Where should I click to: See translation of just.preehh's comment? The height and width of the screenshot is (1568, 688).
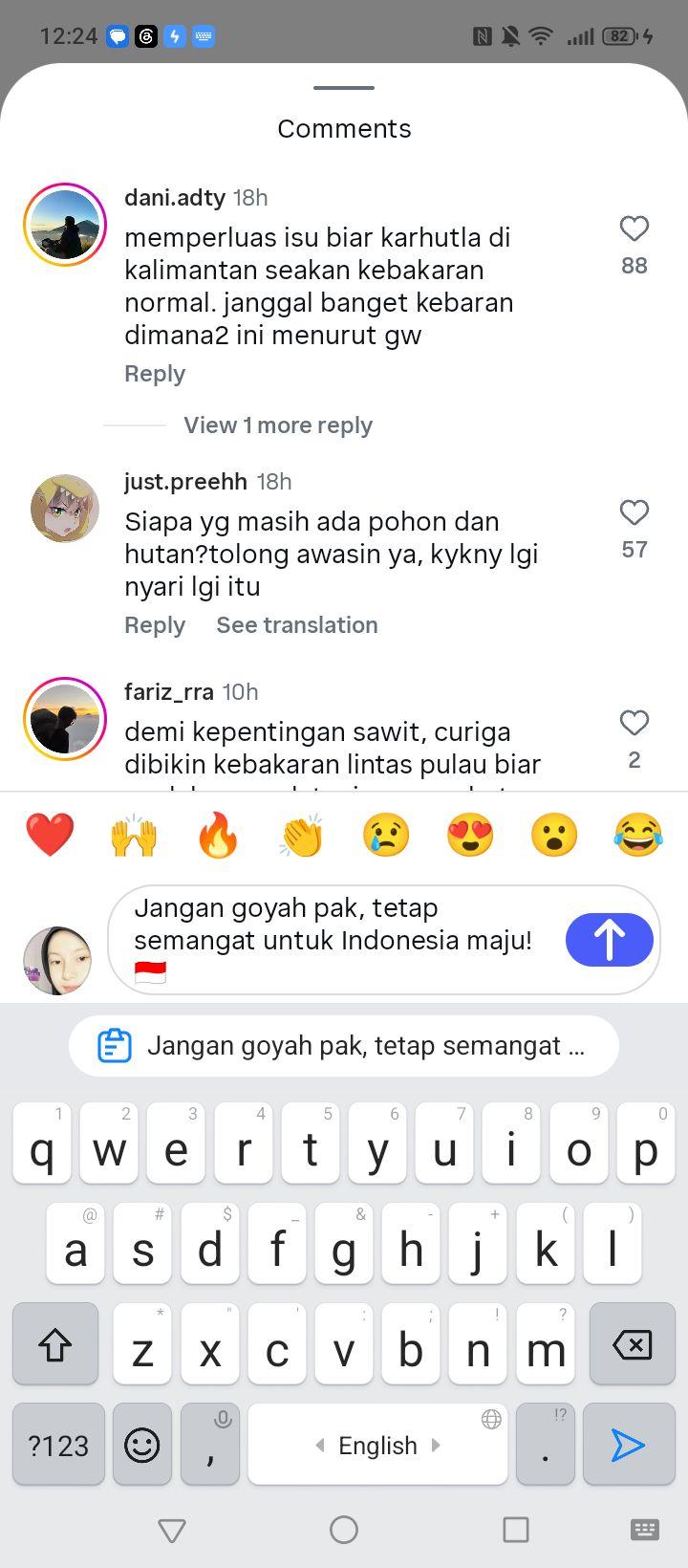pyautogui.click(x=297, y=625)
